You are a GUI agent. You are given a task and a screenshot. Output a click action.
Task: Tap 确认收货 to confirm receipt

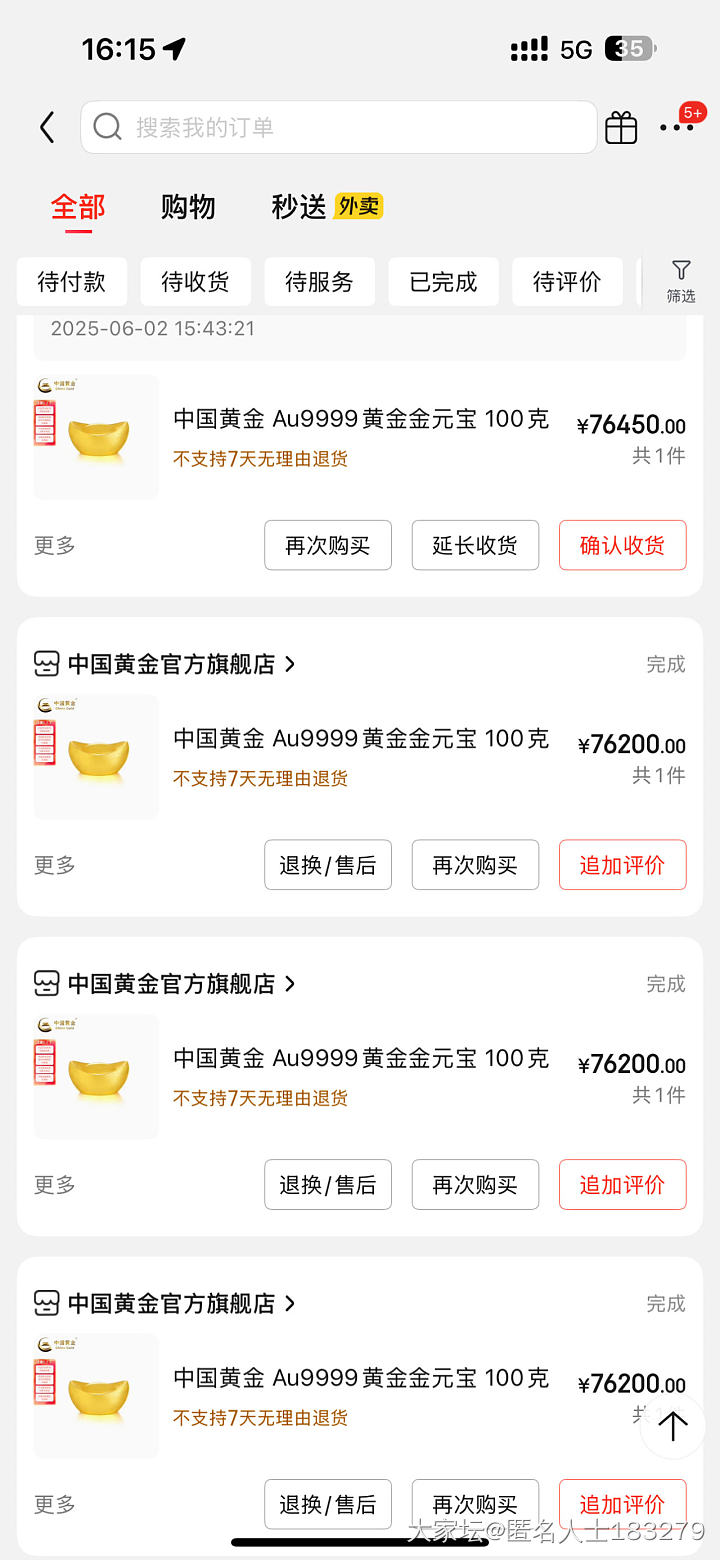[622, 545]
